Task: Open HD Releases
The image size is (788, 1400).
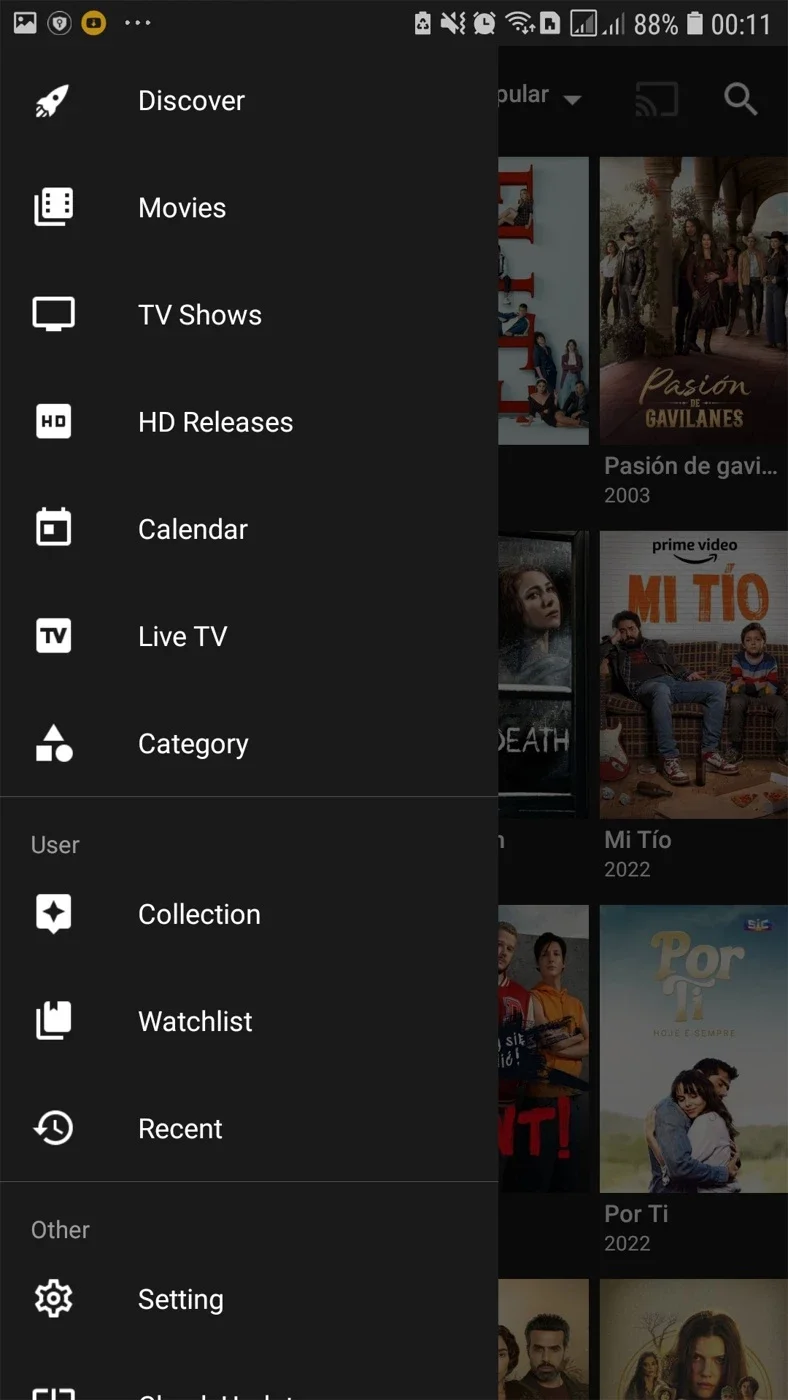Action: click(x=249, y=422)
